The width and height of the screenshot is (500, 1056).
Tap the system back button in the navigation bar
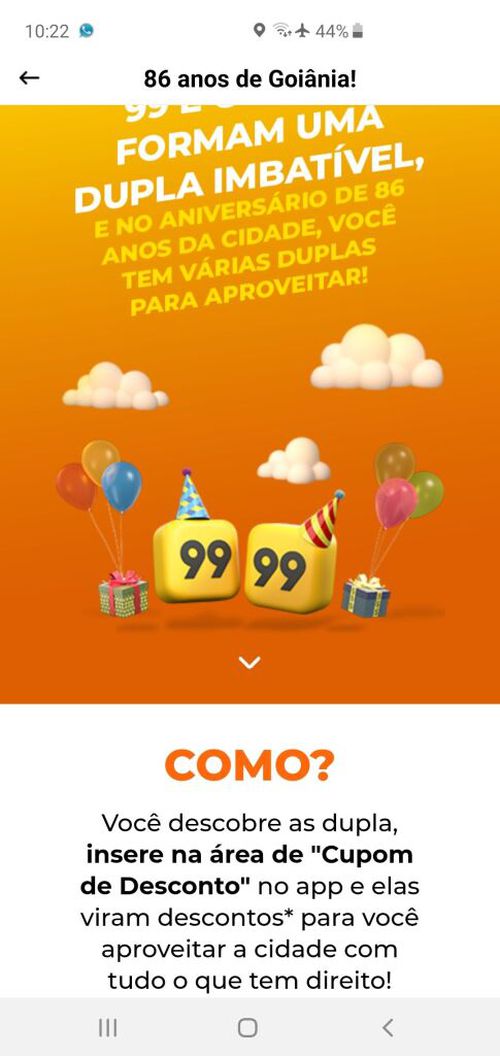pyautogui.click(x=387, y=1027)
